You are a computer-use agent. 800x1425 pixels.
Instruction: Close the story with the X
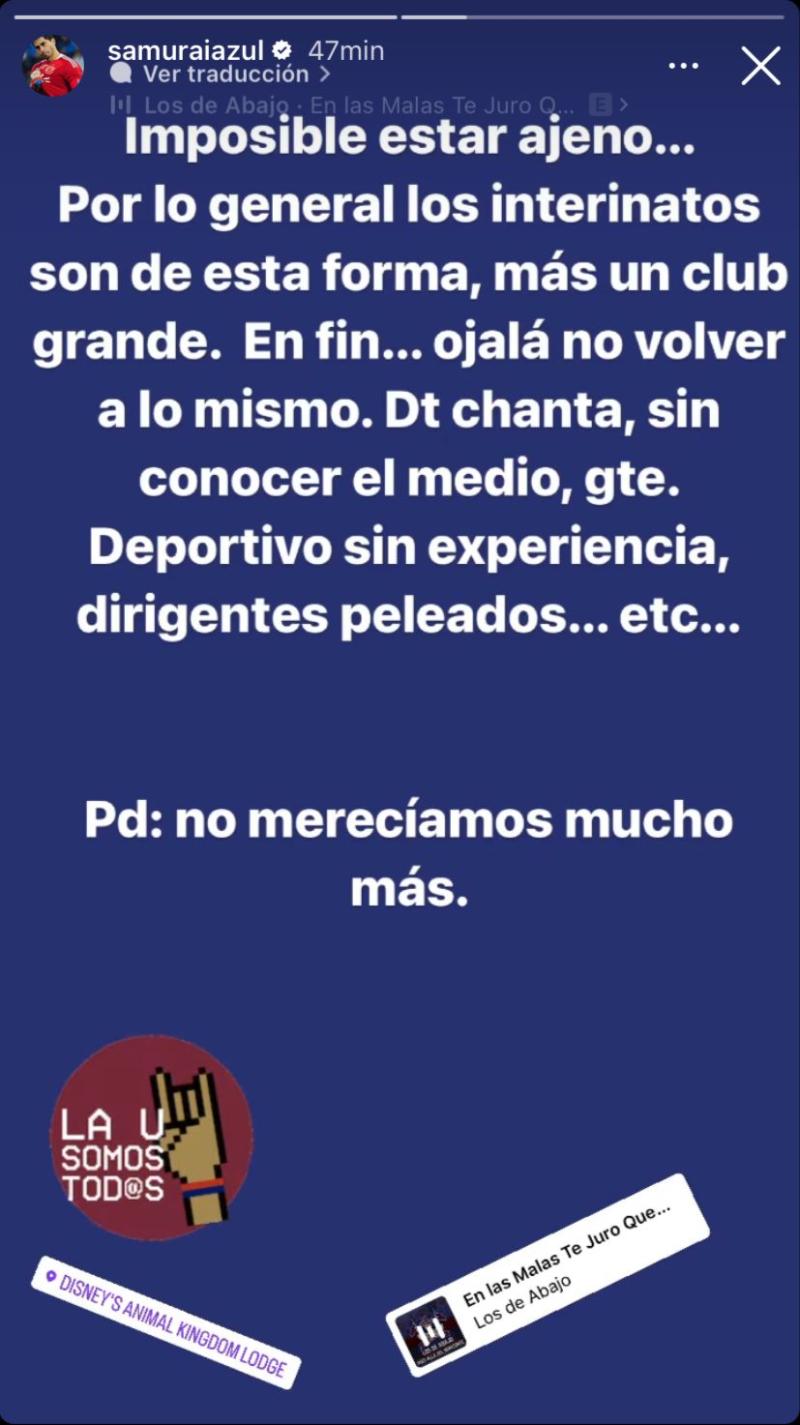[x=761, y=67]
